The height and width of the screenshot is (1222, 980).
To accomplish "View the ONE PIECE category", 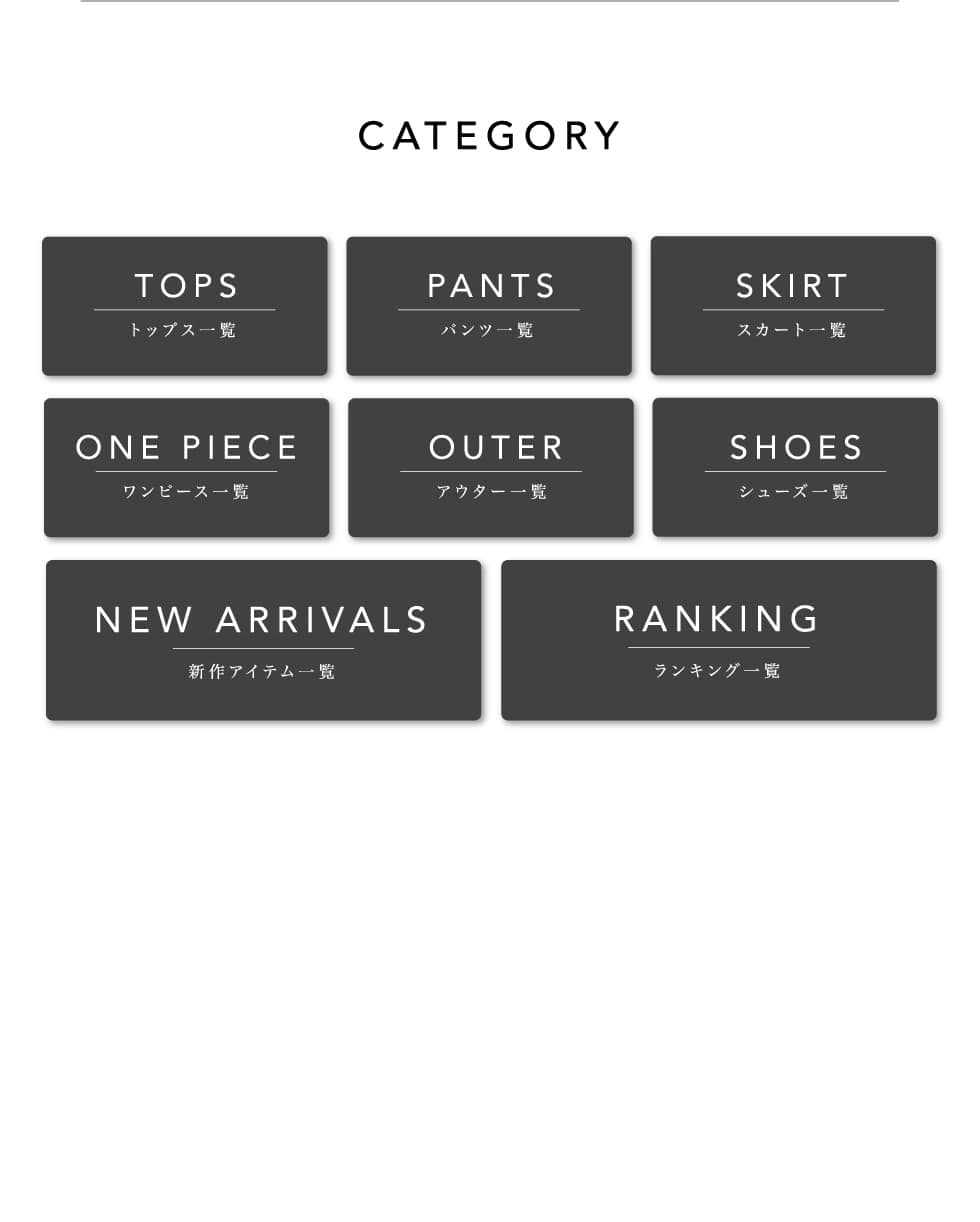I will [x=187, y=468].
